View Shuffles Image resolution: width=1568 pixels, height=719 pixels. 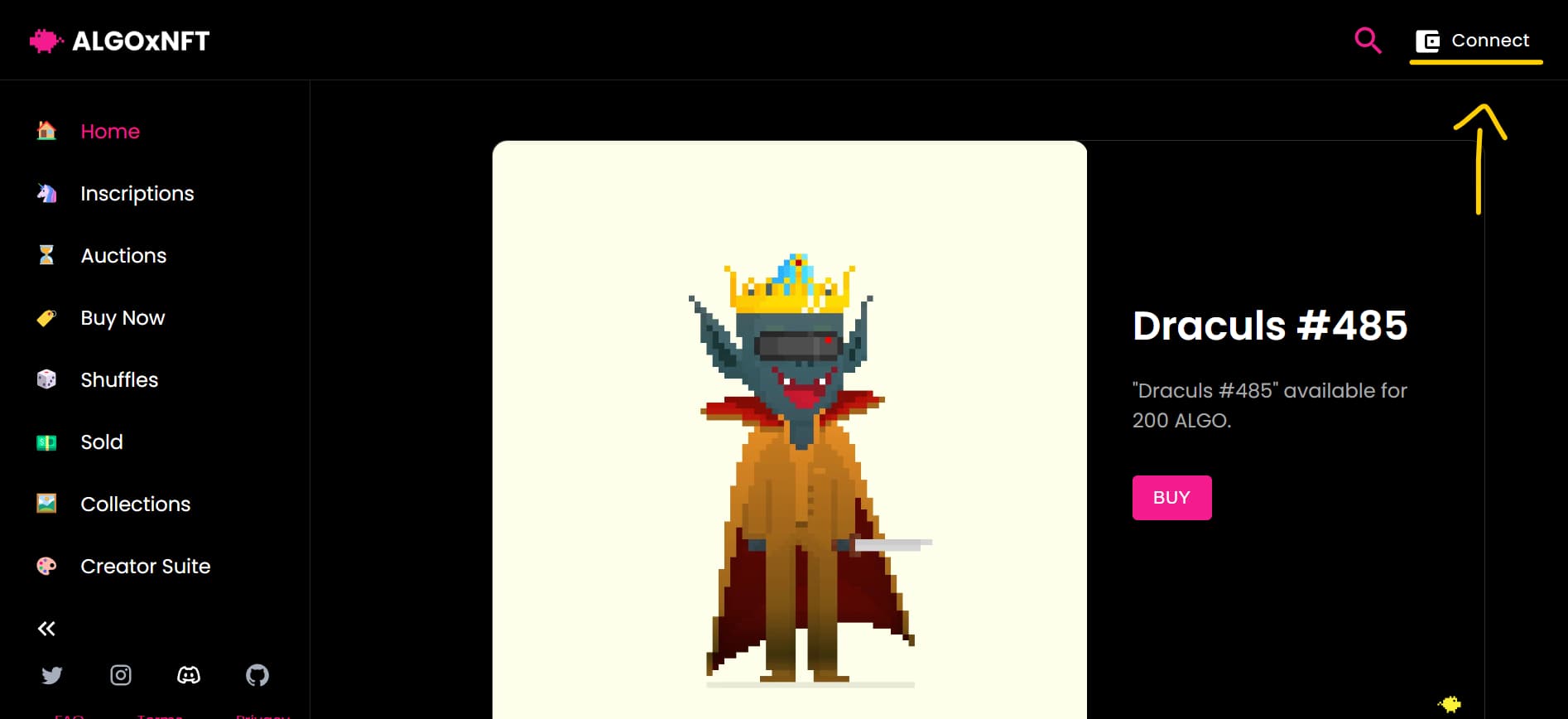tap(119, 379)
